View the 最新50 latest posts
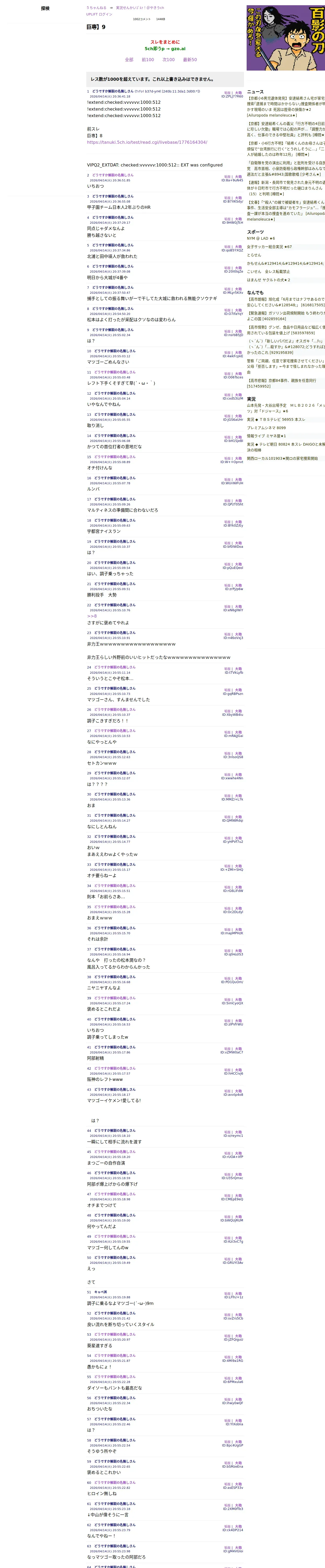325x1568 pixels. 190,60
